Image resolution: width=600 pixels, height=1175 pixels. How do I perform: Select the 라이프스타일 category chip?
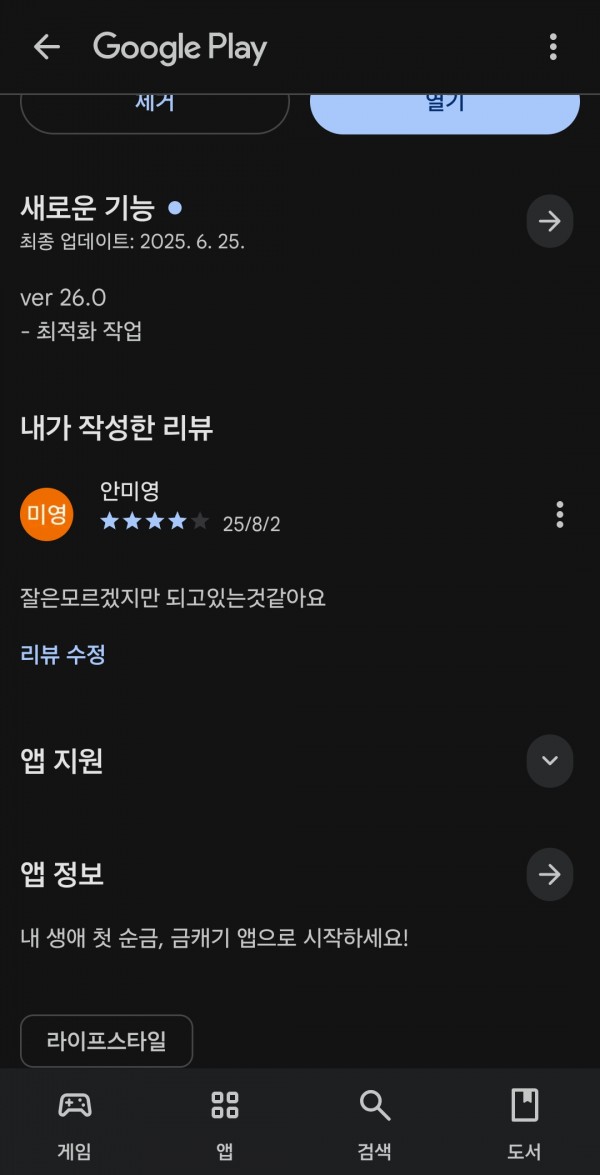pyautogui.click(x=106, y=1041)
